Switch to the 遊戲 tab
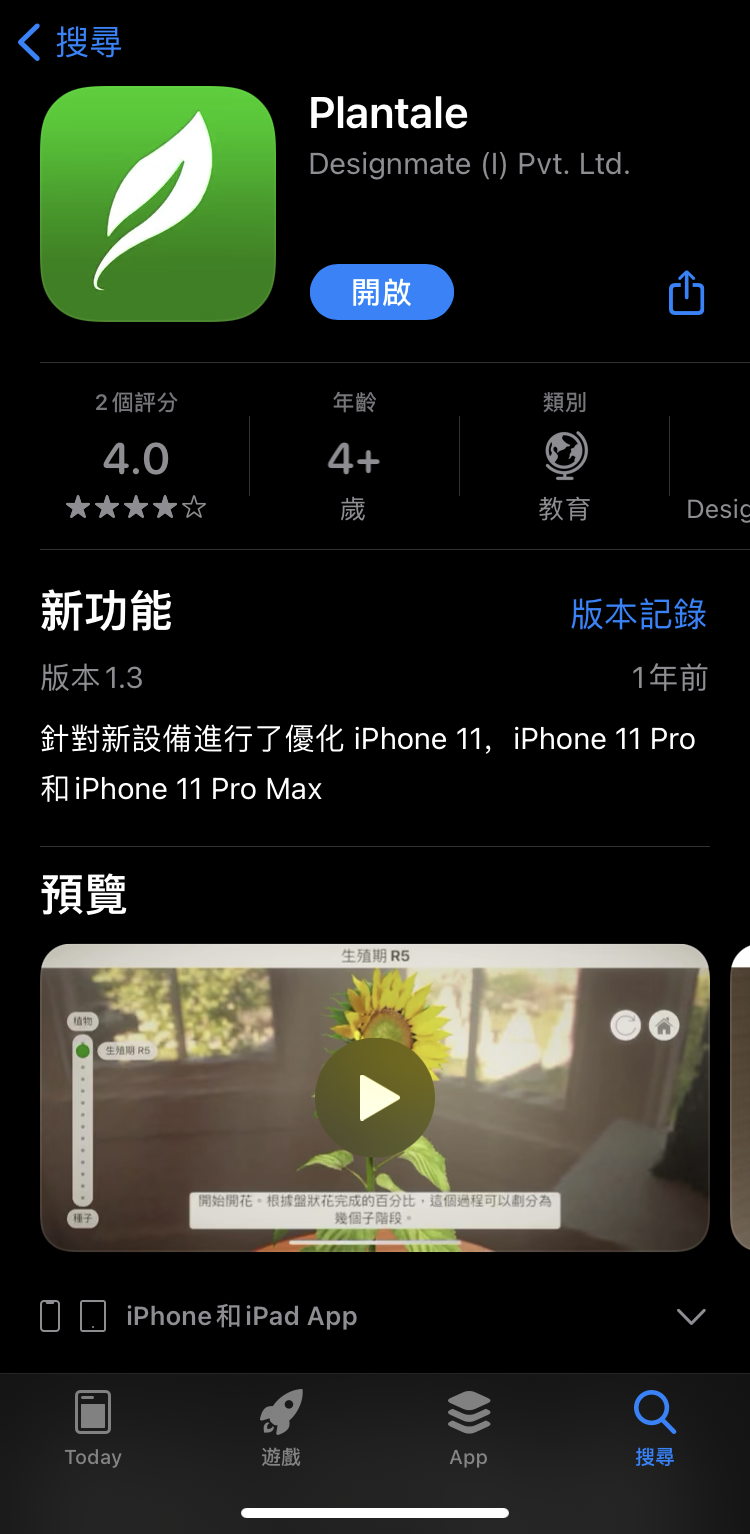Image resolution: width=750 pixels, height=1534 pixels. 281,1428
